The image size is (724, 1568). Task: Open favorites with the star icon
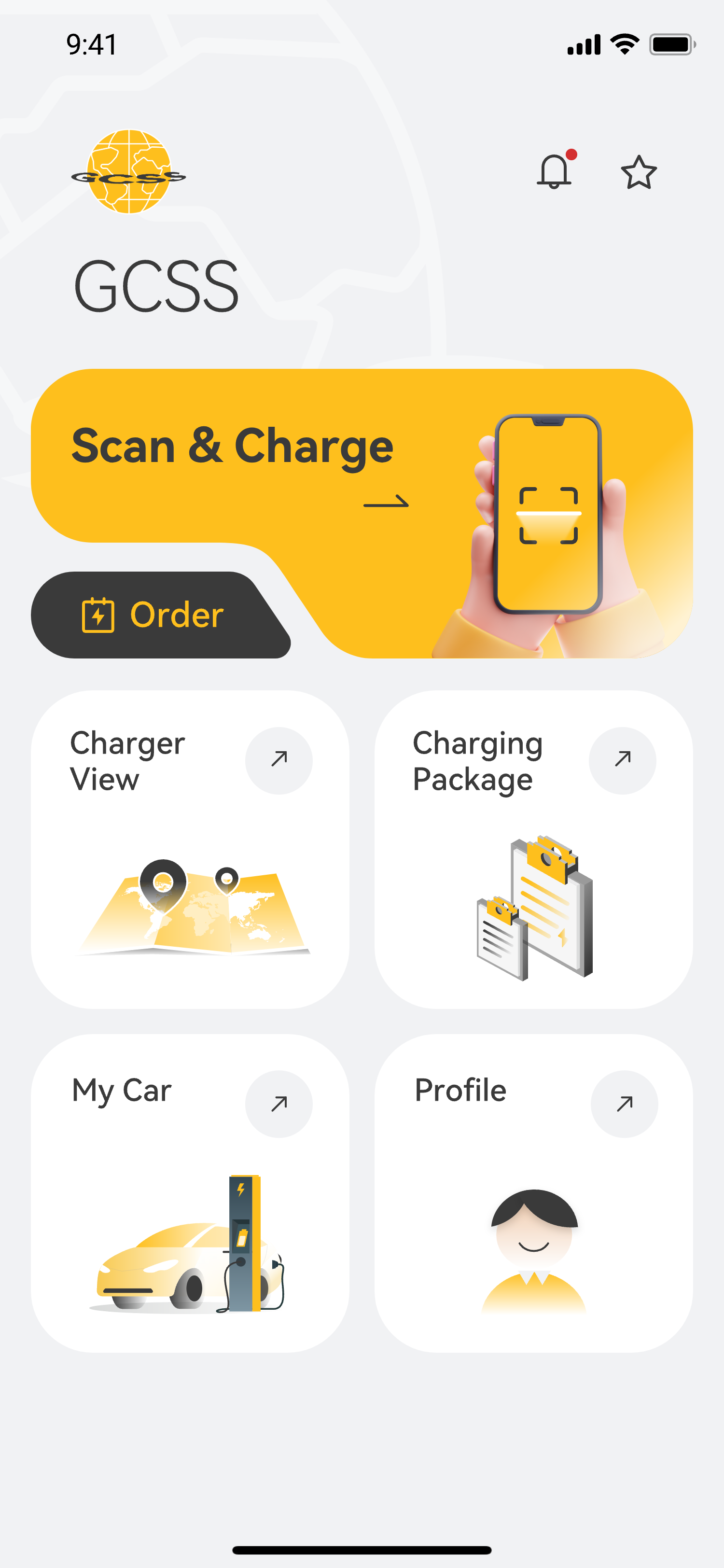point(638,172)
